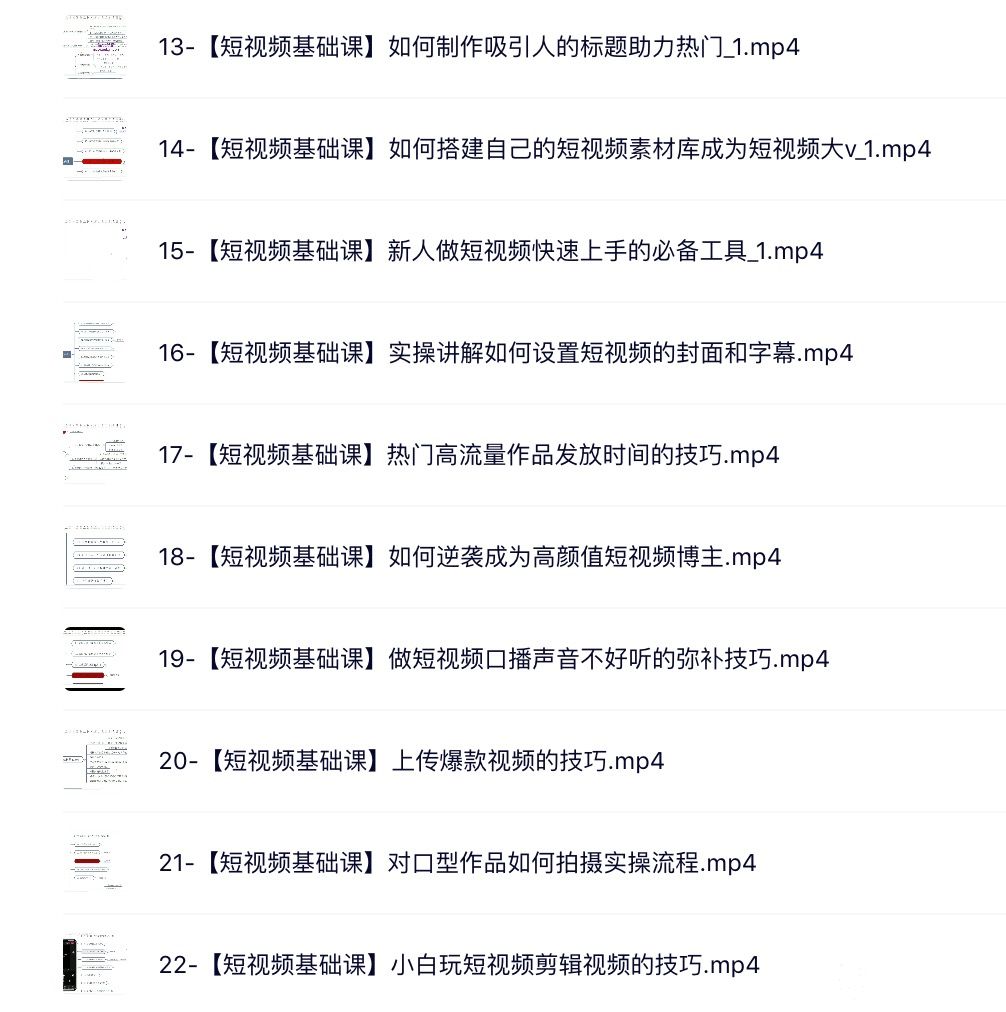
Task: Play video 22 on beginner editing tips
Action: coord(459,965)
